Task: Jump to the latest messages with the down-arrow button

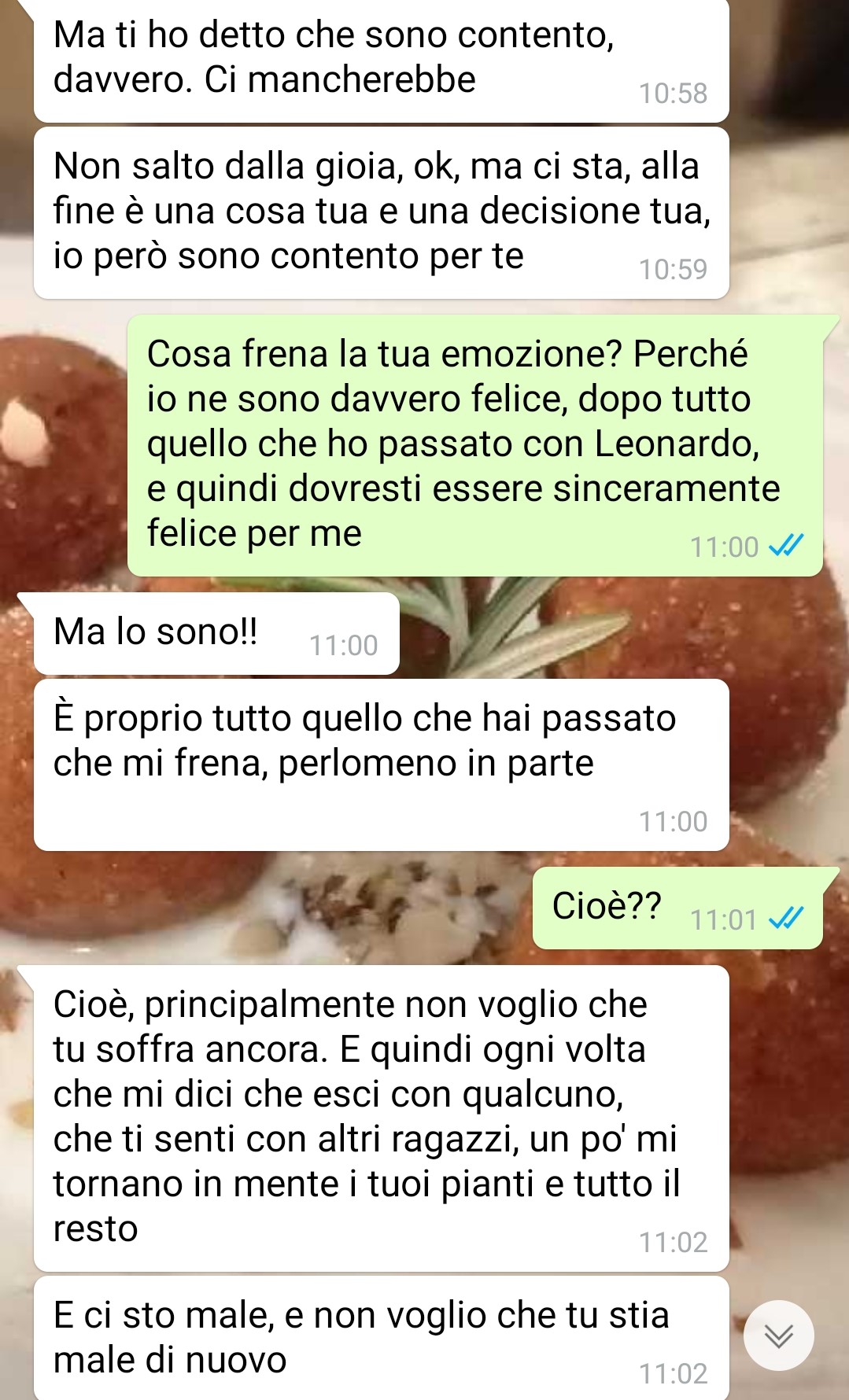Action: coord(778,1336)
